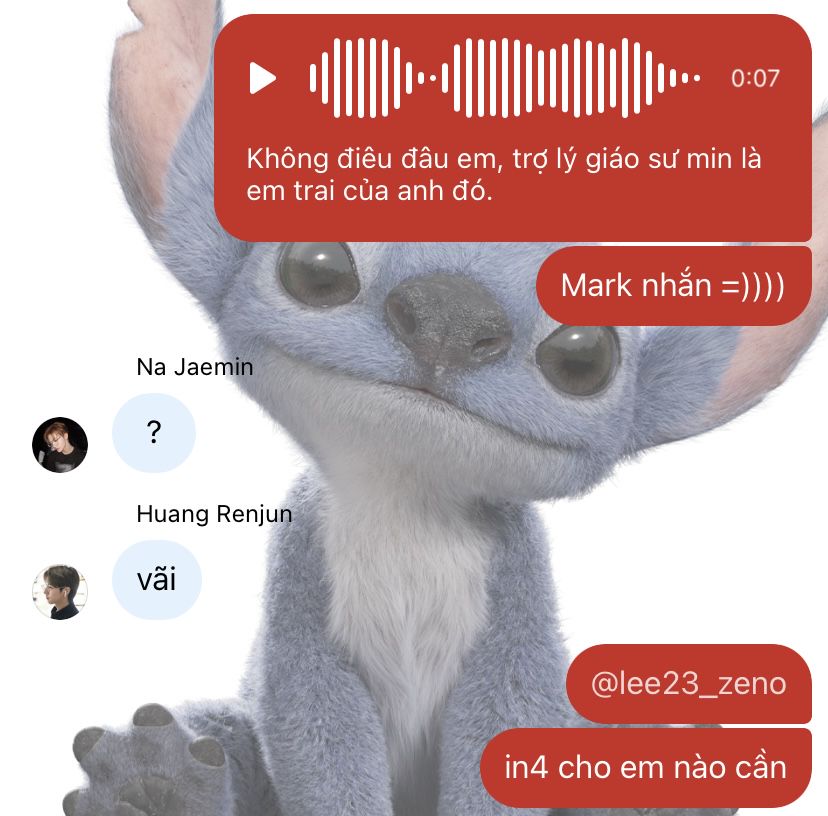Play the 0:07 voice message
The width and height of the screenshot is (828, 816).
262,78
